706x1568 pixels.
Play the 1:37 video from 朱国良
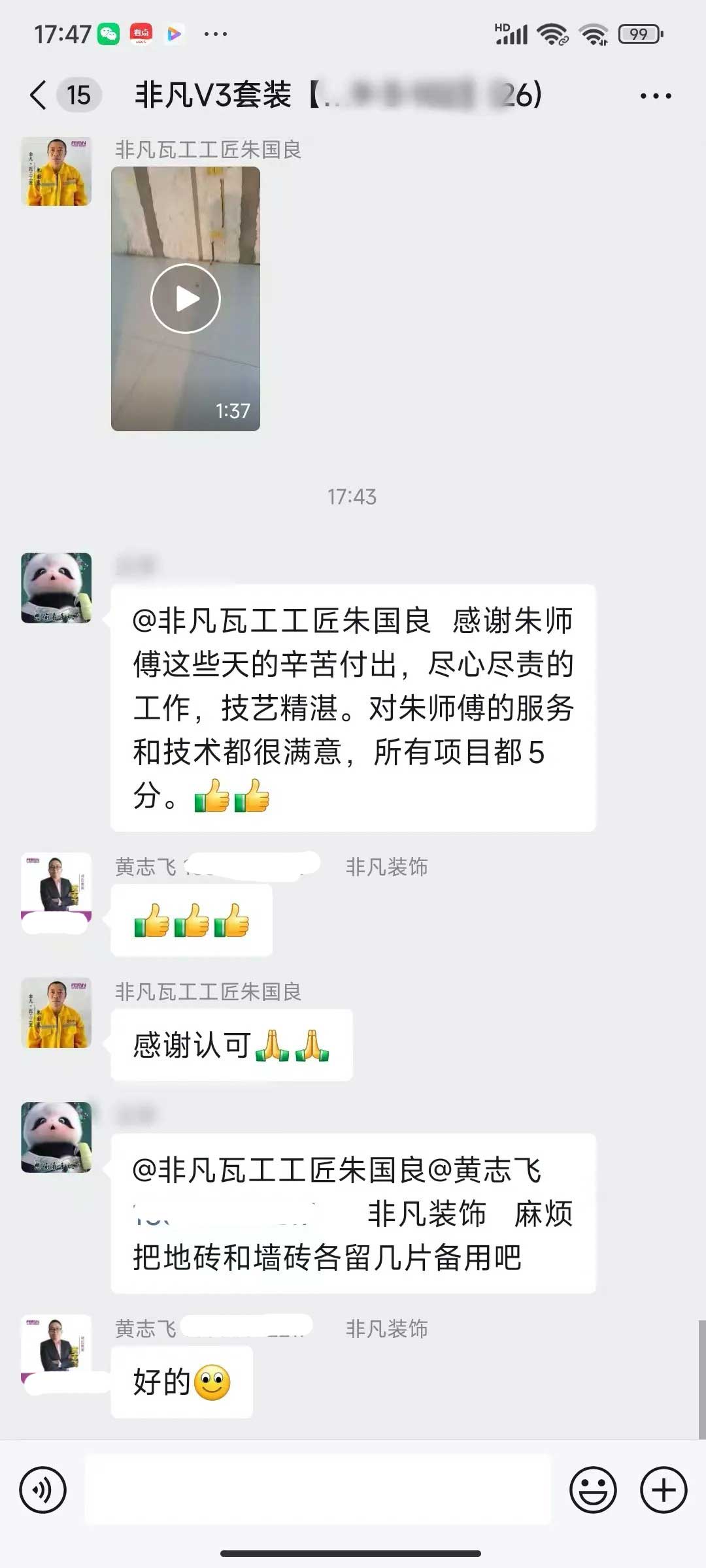pos(186,299)
